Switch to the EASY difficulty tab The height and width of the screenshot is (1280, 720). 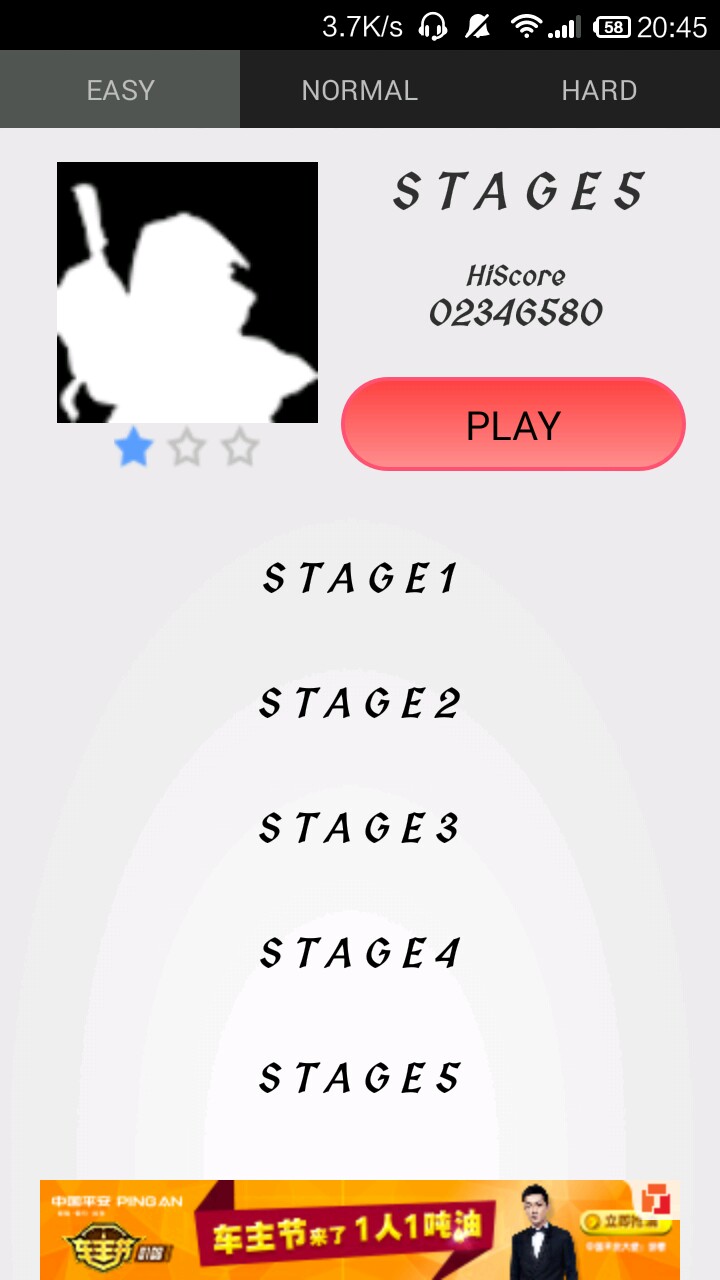click(x=120, y=90)
